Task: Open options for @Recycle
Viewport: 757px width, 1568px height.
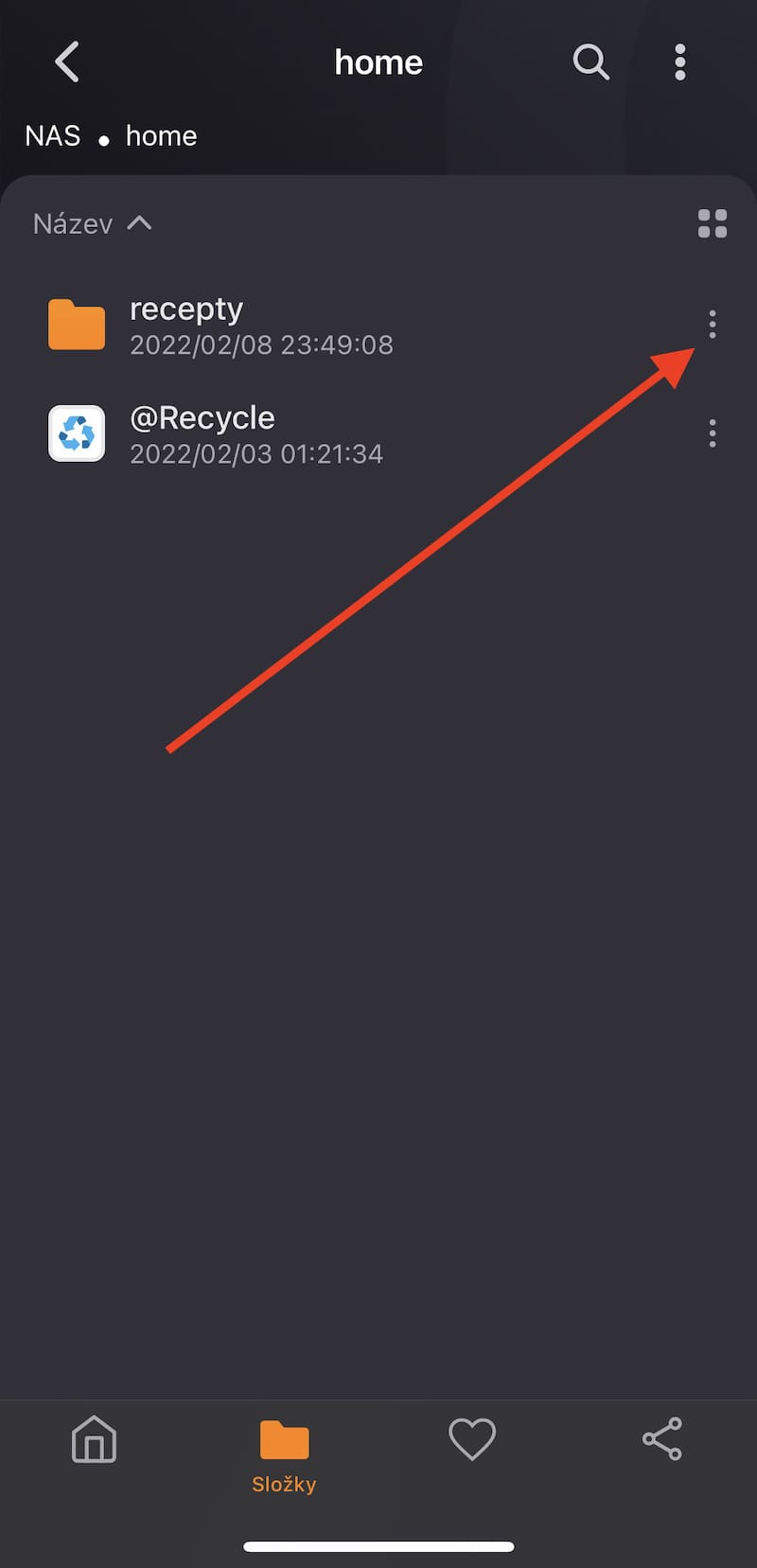Action: click(x=712, y=434)
